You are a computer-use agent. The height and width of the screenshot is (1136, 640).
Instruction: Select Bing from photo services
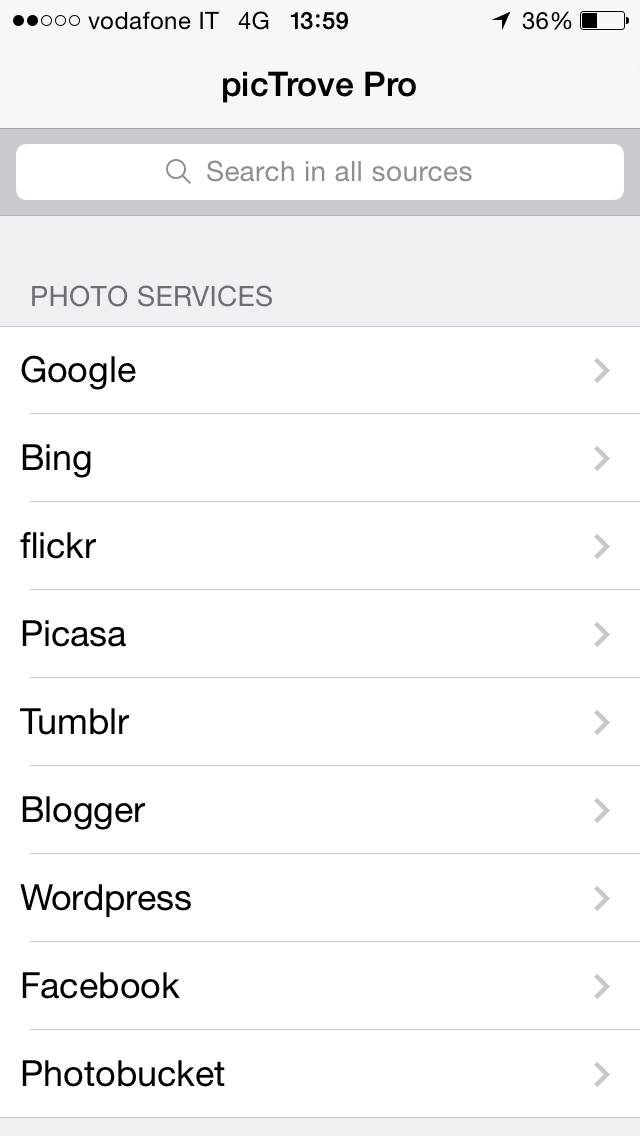coord(320,458)
